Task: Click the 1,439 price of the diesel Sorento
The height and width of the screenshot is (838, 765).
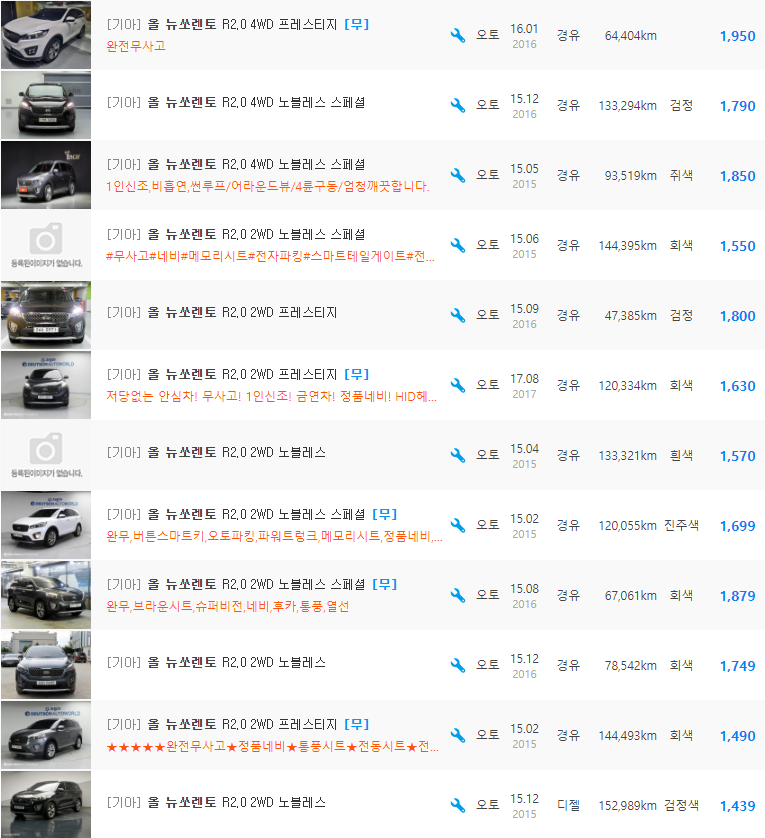Action: pos(736,804)
